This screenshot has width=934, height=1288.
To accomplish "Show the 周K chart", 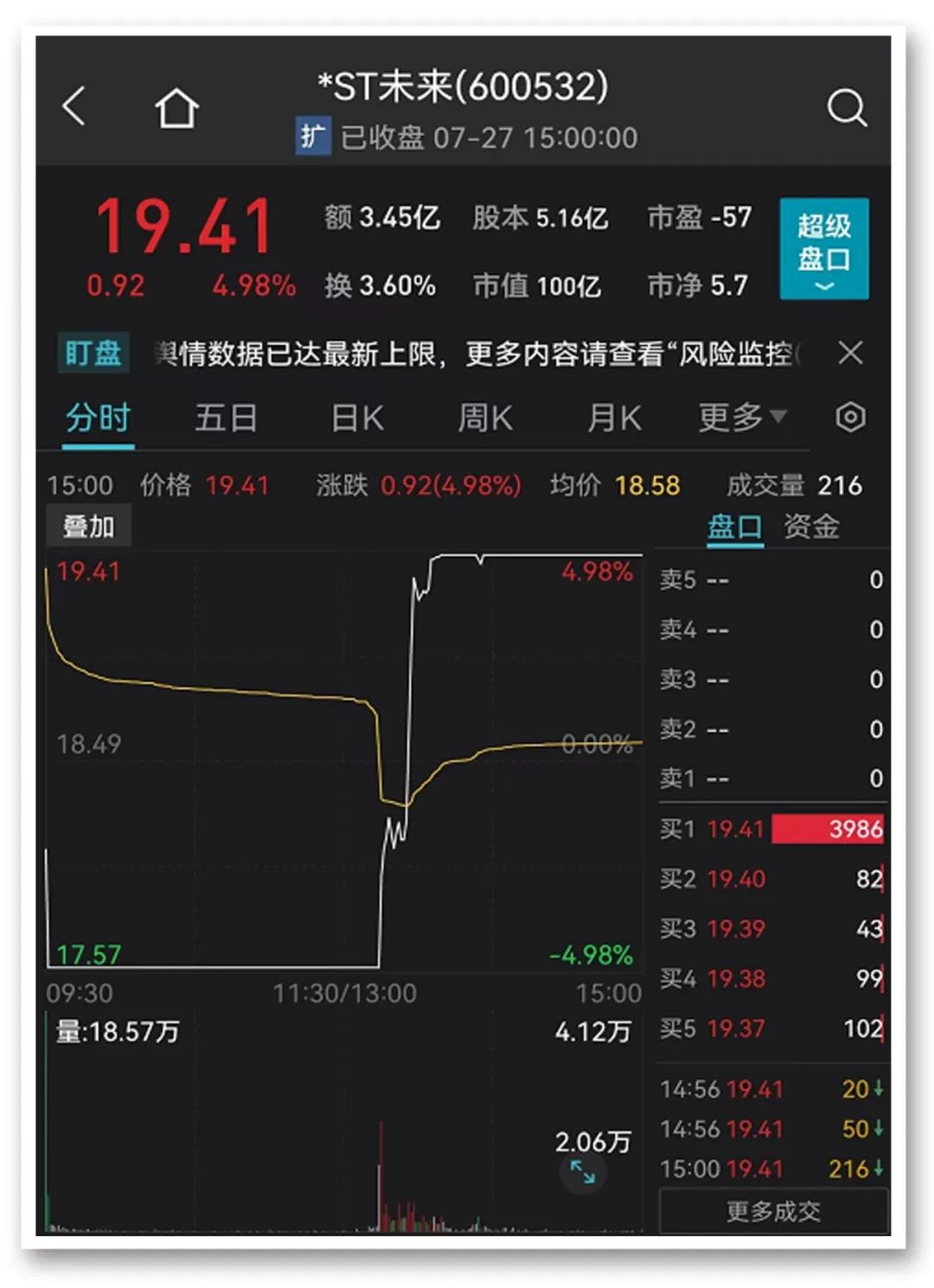I will [485, 419].
